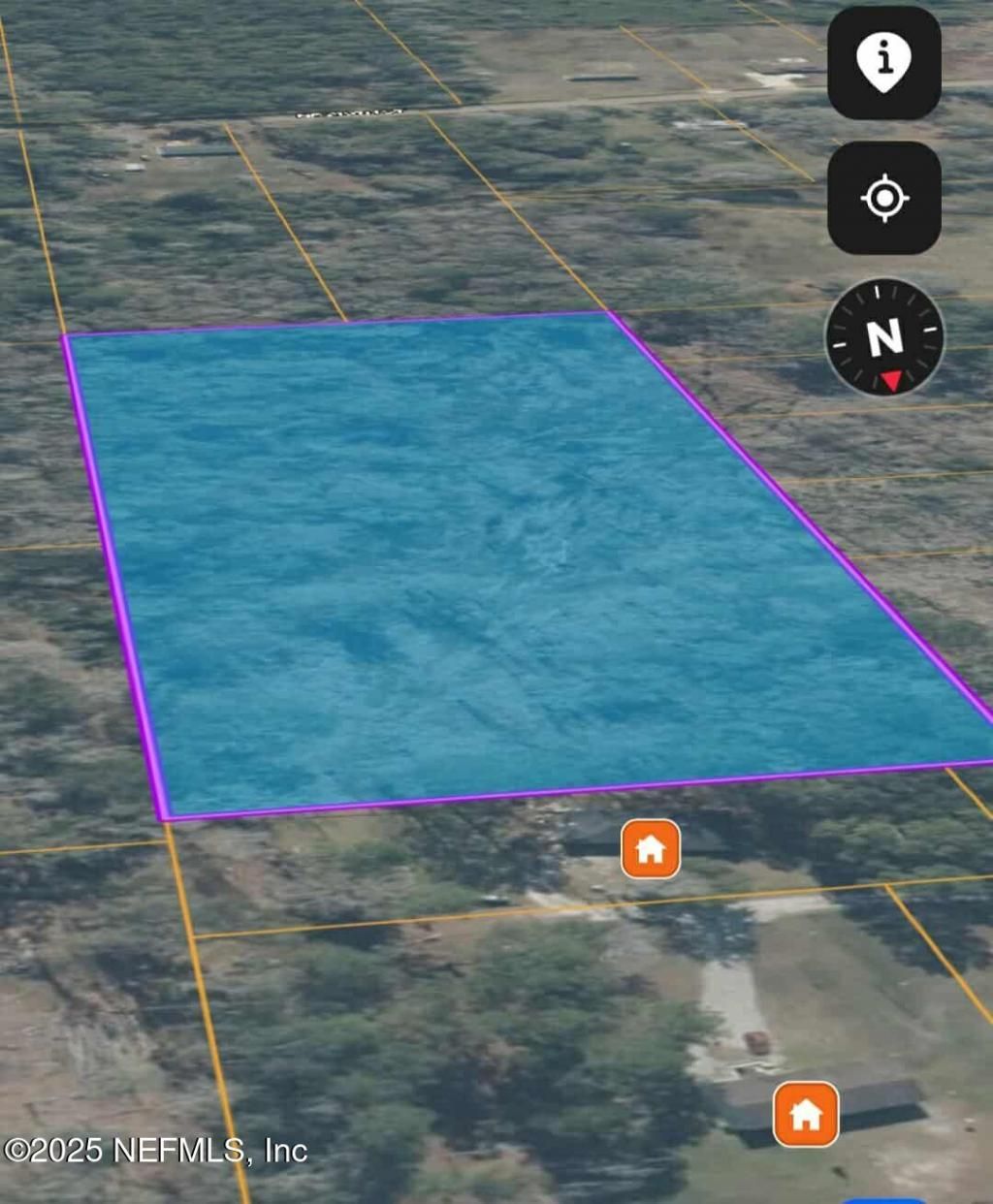This screenshot has width=993, height=1204.
Task: Open the house marker just below the parcel
Action: point(650,849)
